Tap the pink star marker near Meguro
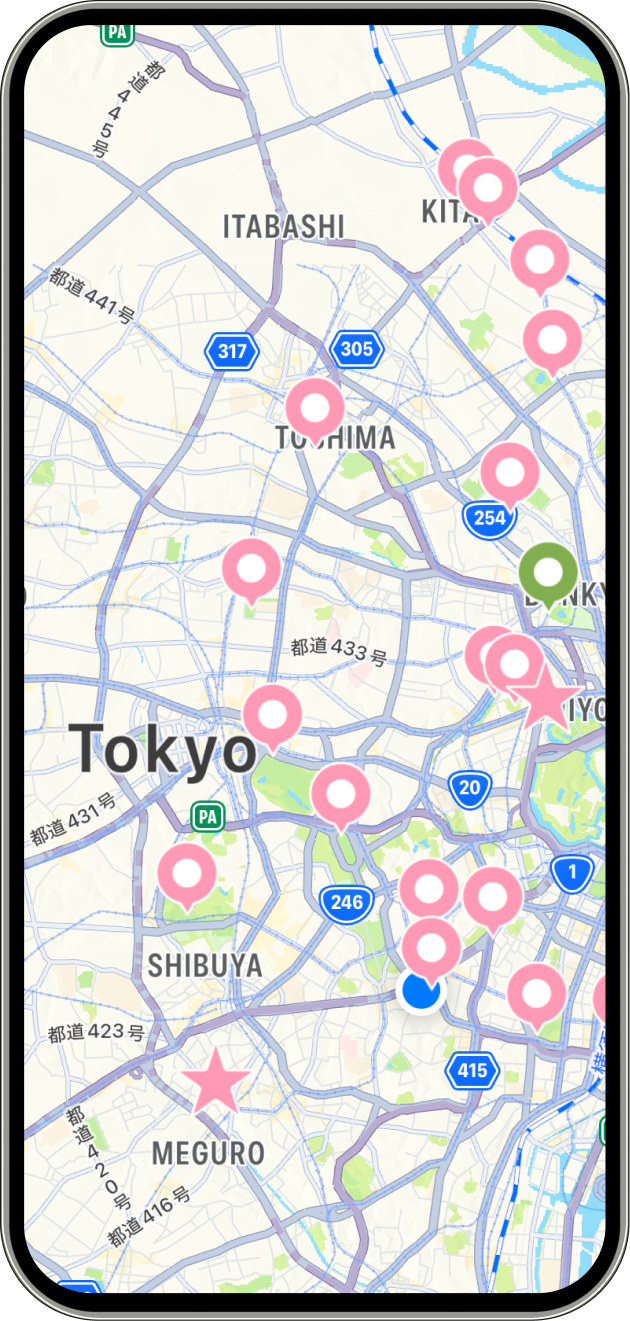Screen dimensions: 630x1321 pyautogui.click(x=215, y=1081)
